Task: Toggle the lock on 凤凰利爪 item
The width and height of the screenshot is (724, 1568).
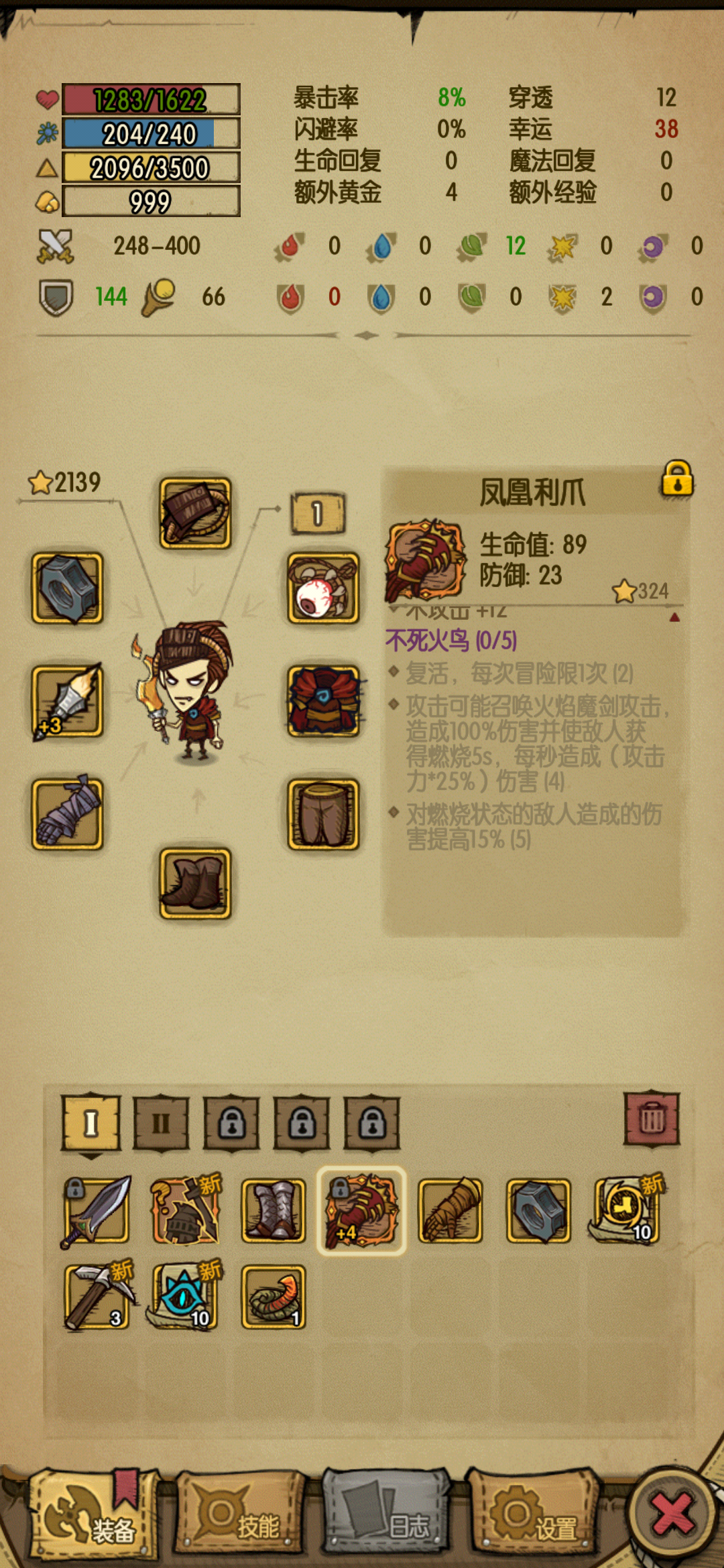Action: click(x=677, y=478)
